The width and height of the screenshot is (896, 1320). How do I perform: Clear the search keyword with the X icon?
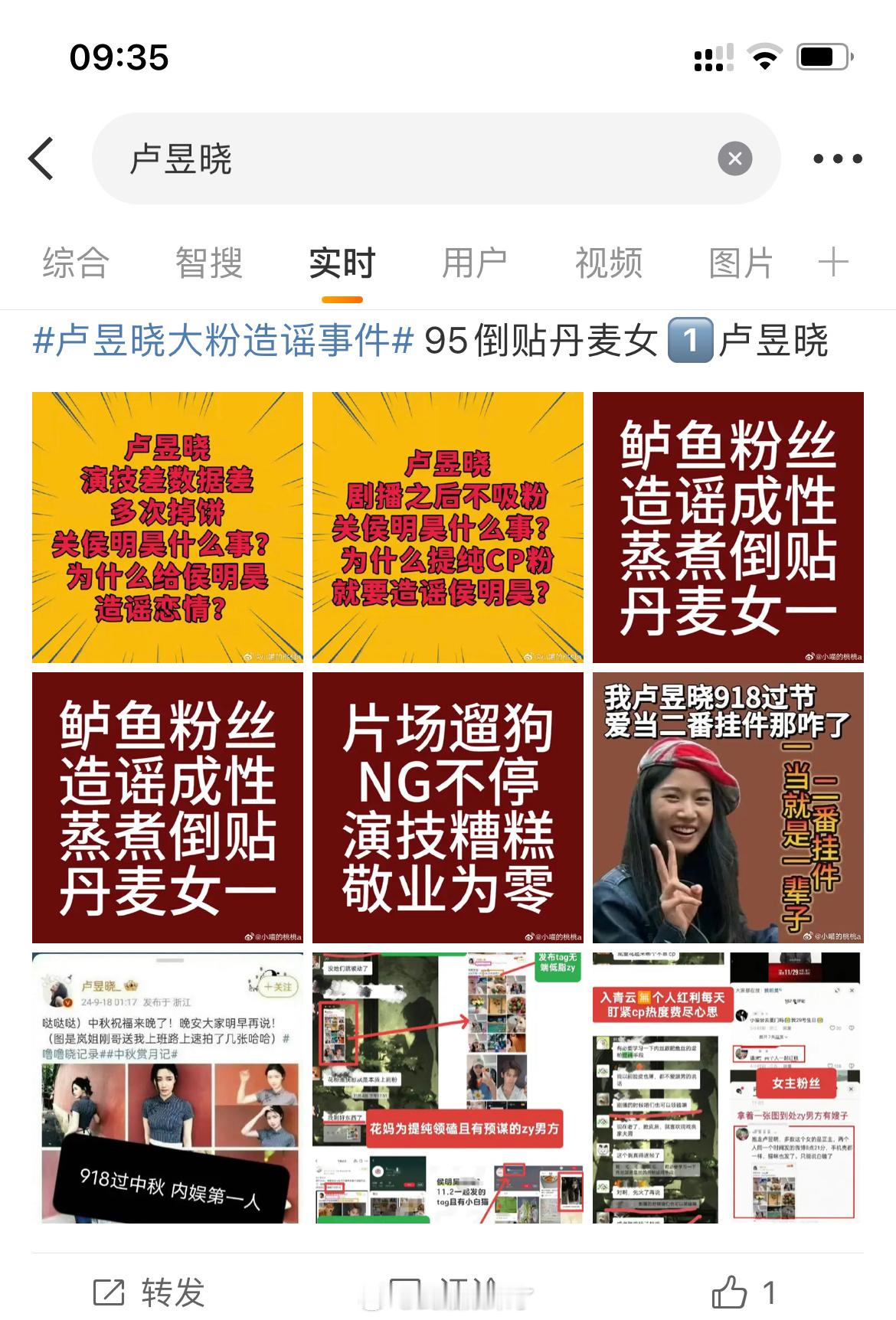click(x=734, y=157)
